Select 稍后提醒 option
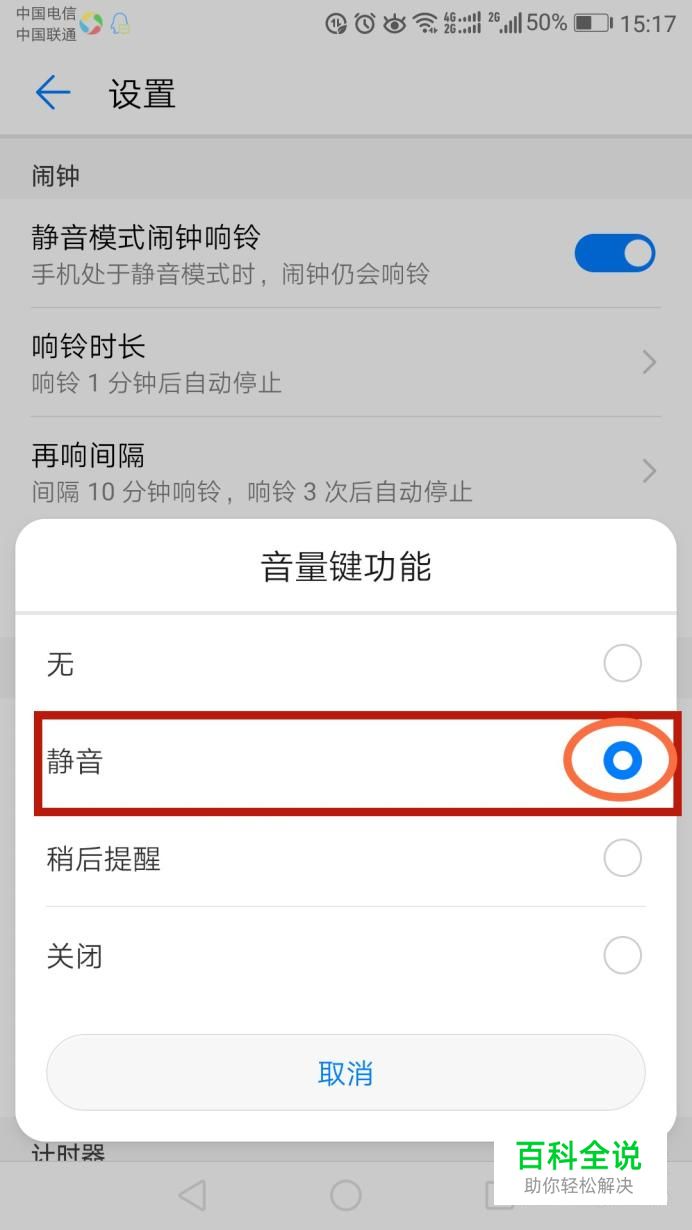The image size is (692, 1230). [x=345, y=858]
